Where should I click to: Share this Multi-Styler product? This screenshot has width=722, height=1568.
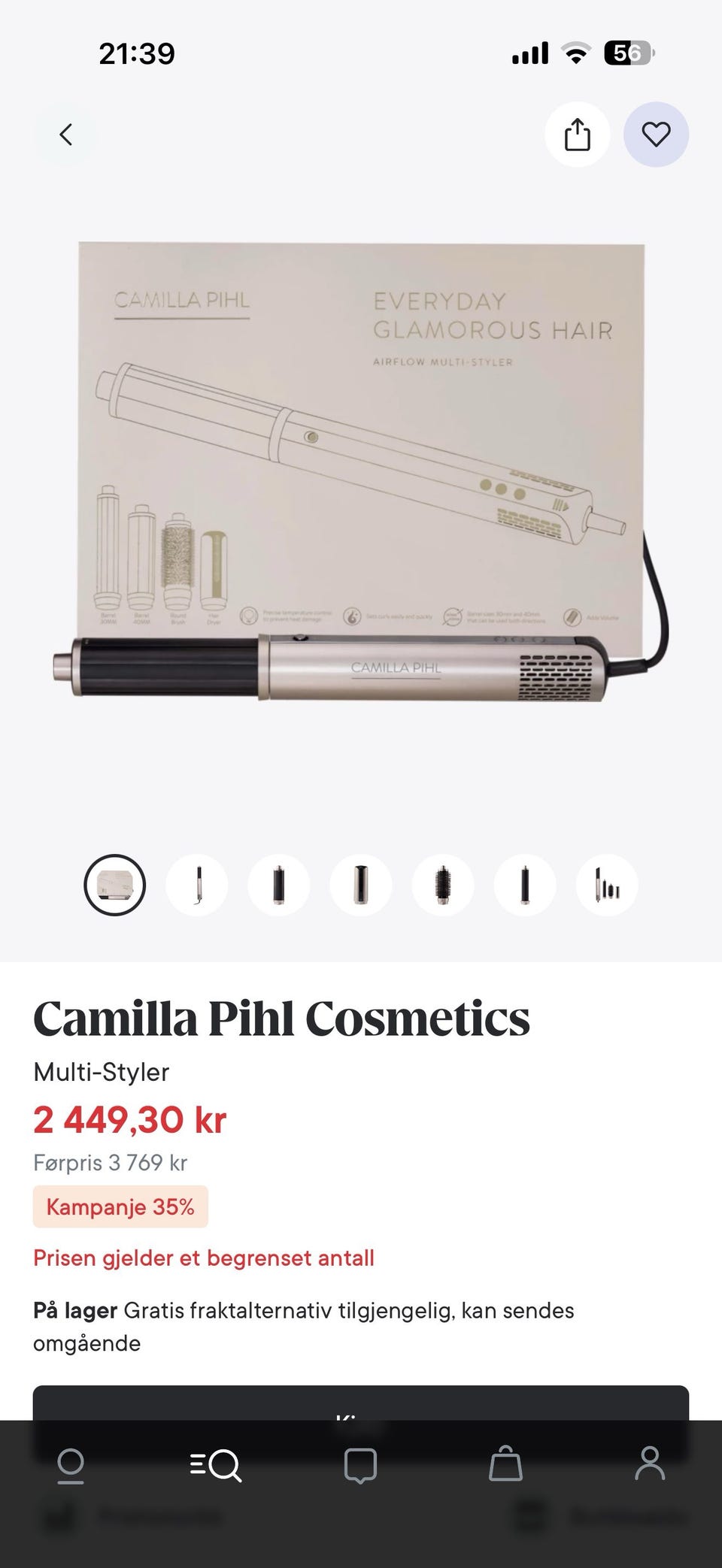[x=577, y=135]
